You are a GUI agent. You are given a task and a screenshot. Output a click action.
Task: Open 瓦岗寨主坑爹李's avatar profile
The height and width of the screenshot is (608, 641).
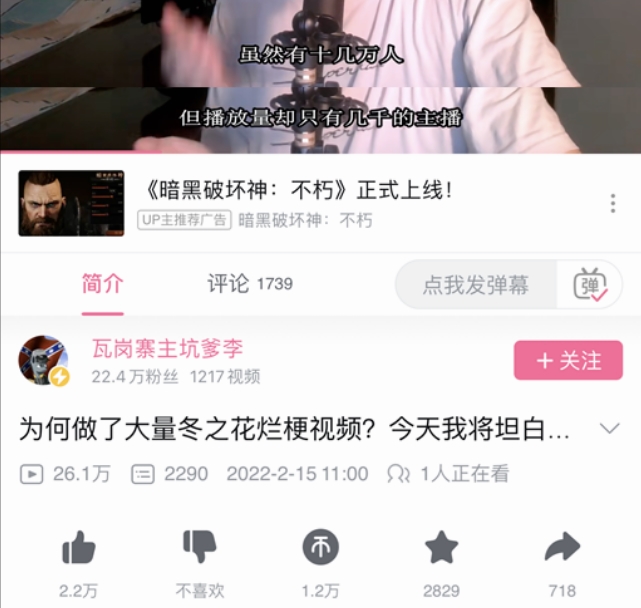43,360
